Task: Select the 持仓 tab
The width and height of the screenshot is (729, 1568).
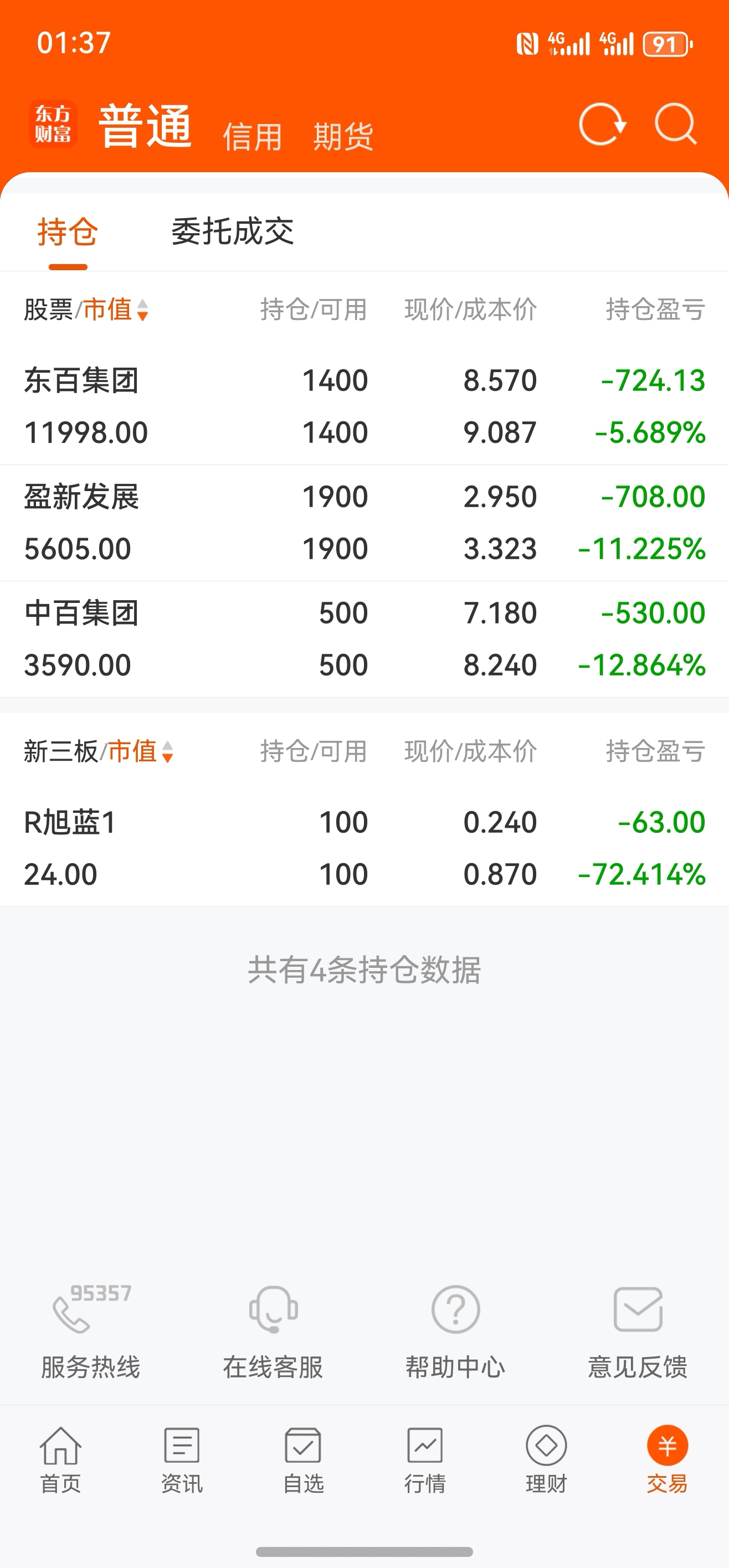Action: pyautogui.click(x=68, y=232)
